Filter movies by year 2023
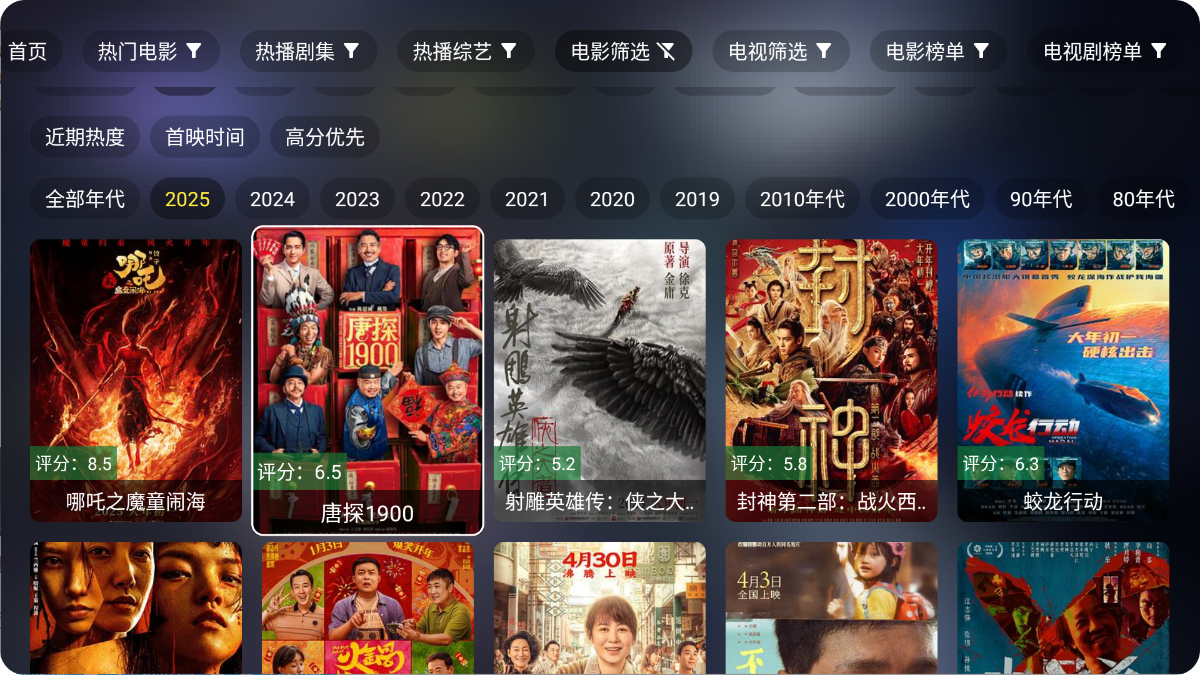 coord(357,199)
